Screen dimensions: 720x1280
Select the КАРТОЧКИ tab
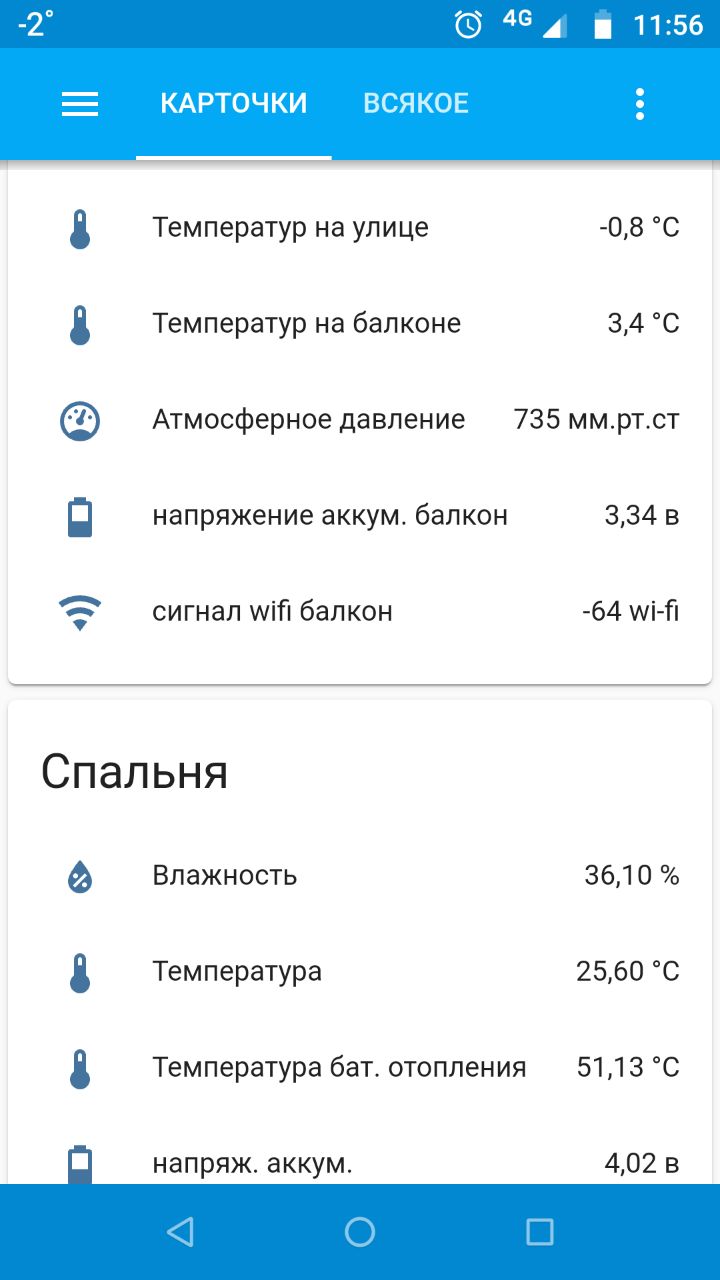pos(234,104)
